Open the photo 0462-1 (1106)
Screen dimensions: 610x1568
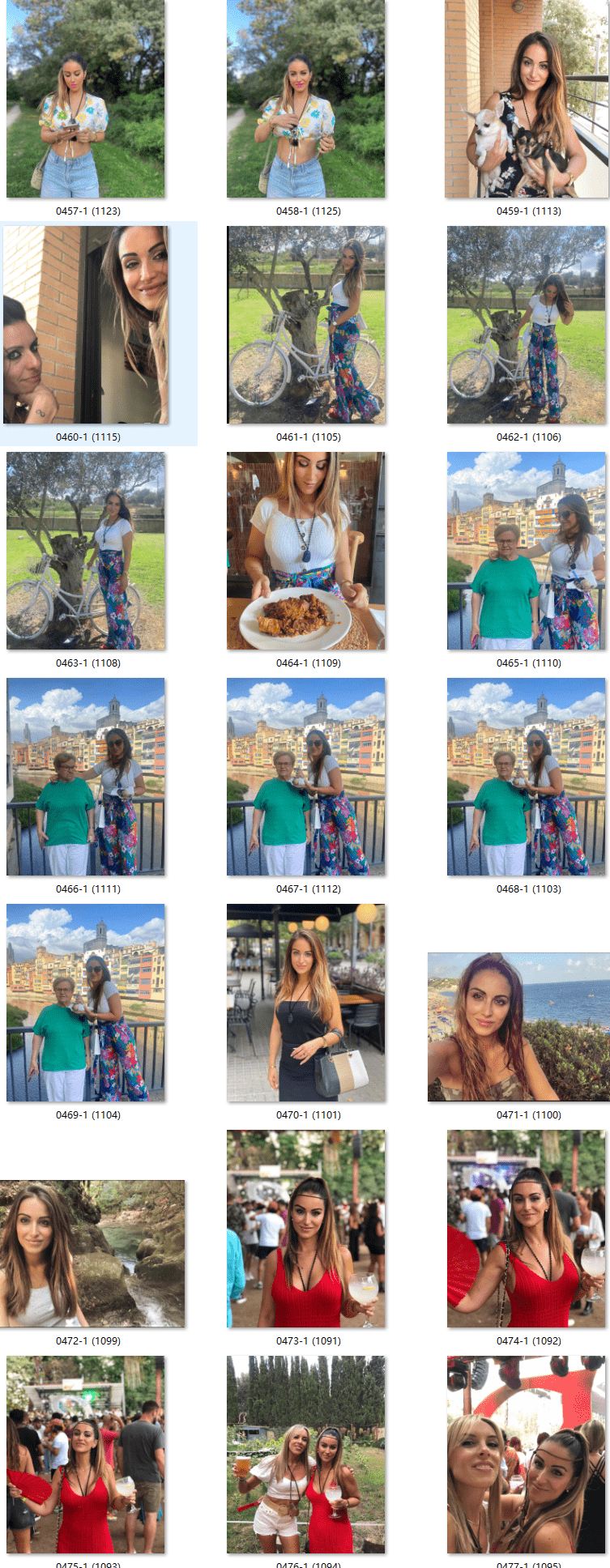[x=527, y=325]
